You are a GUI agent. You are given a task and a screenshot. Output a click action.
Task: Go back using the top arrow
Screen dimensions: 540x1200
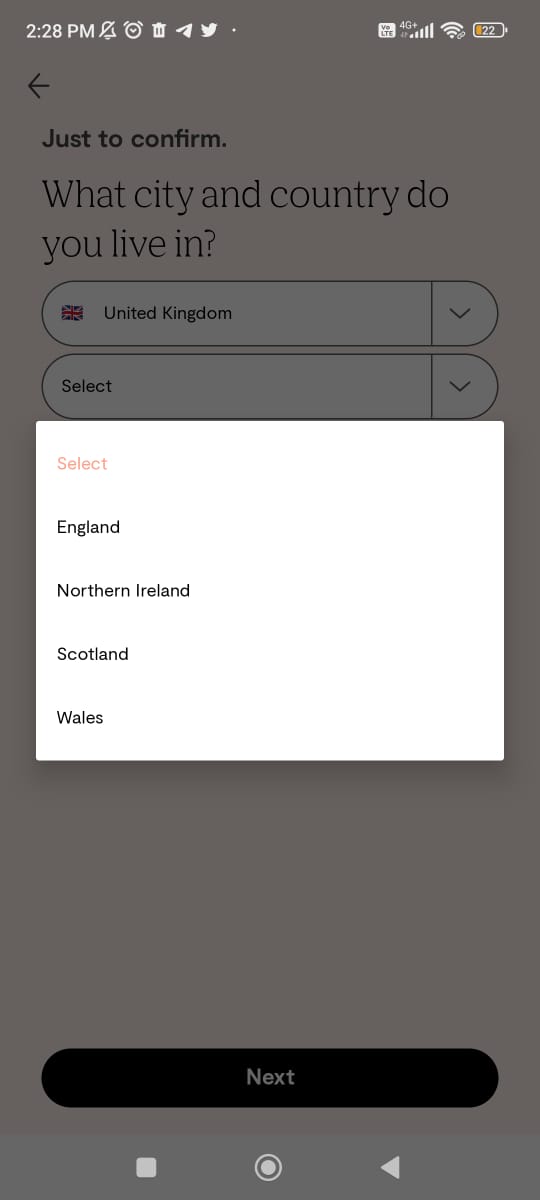[x=39, y=87]
